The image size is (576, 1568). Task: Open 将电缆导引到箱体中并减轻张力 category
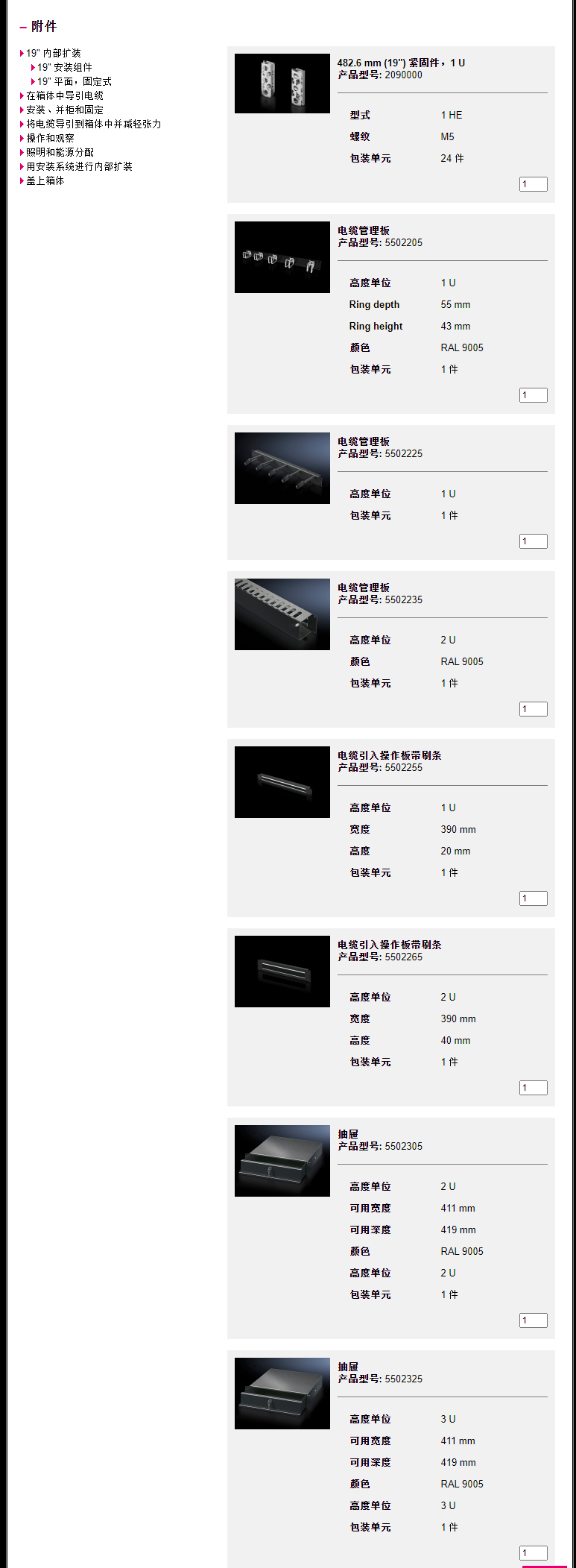(x=93, y=124)
